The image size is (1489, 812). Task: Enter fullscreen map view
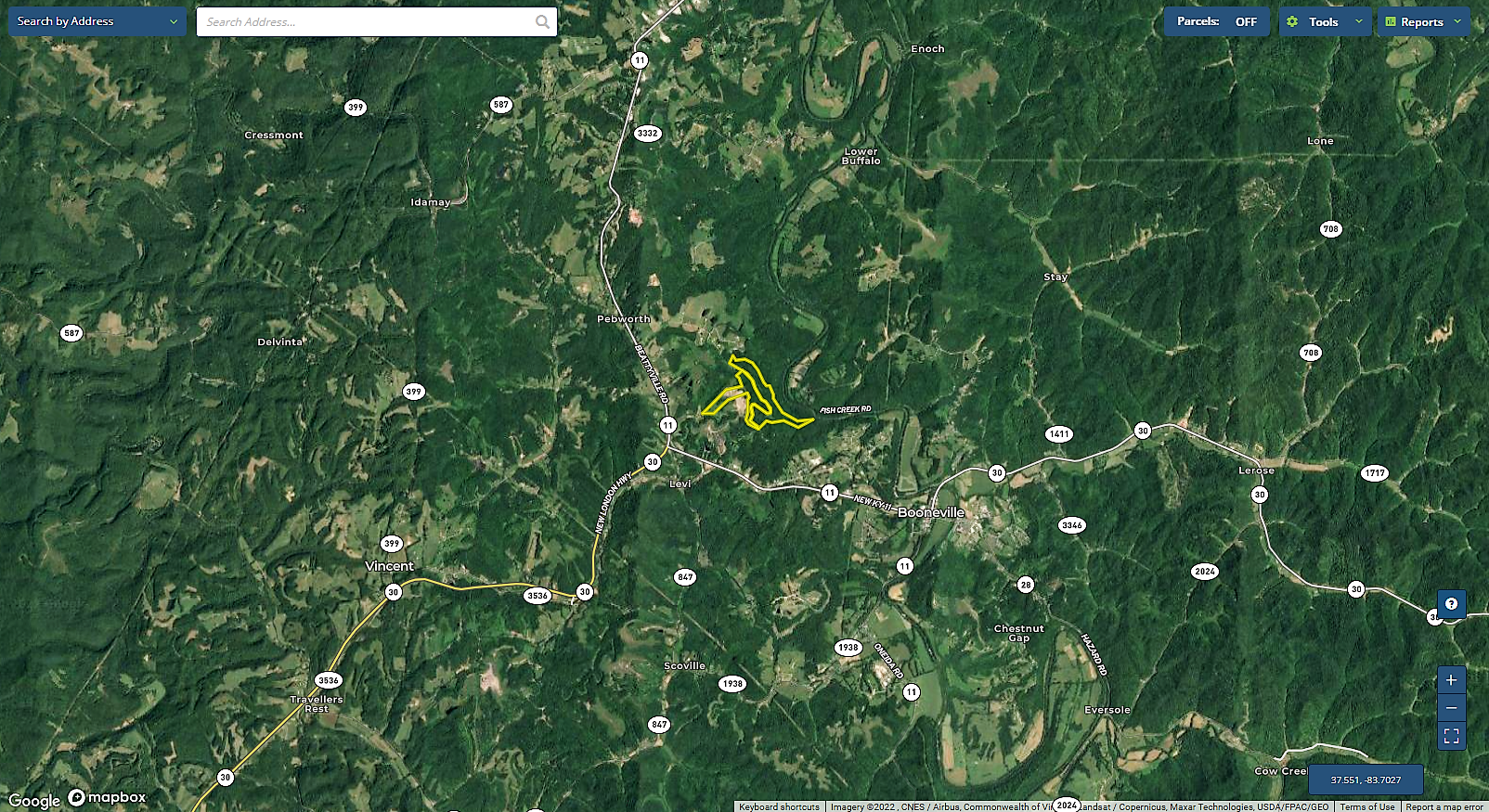coord(1451,737)
